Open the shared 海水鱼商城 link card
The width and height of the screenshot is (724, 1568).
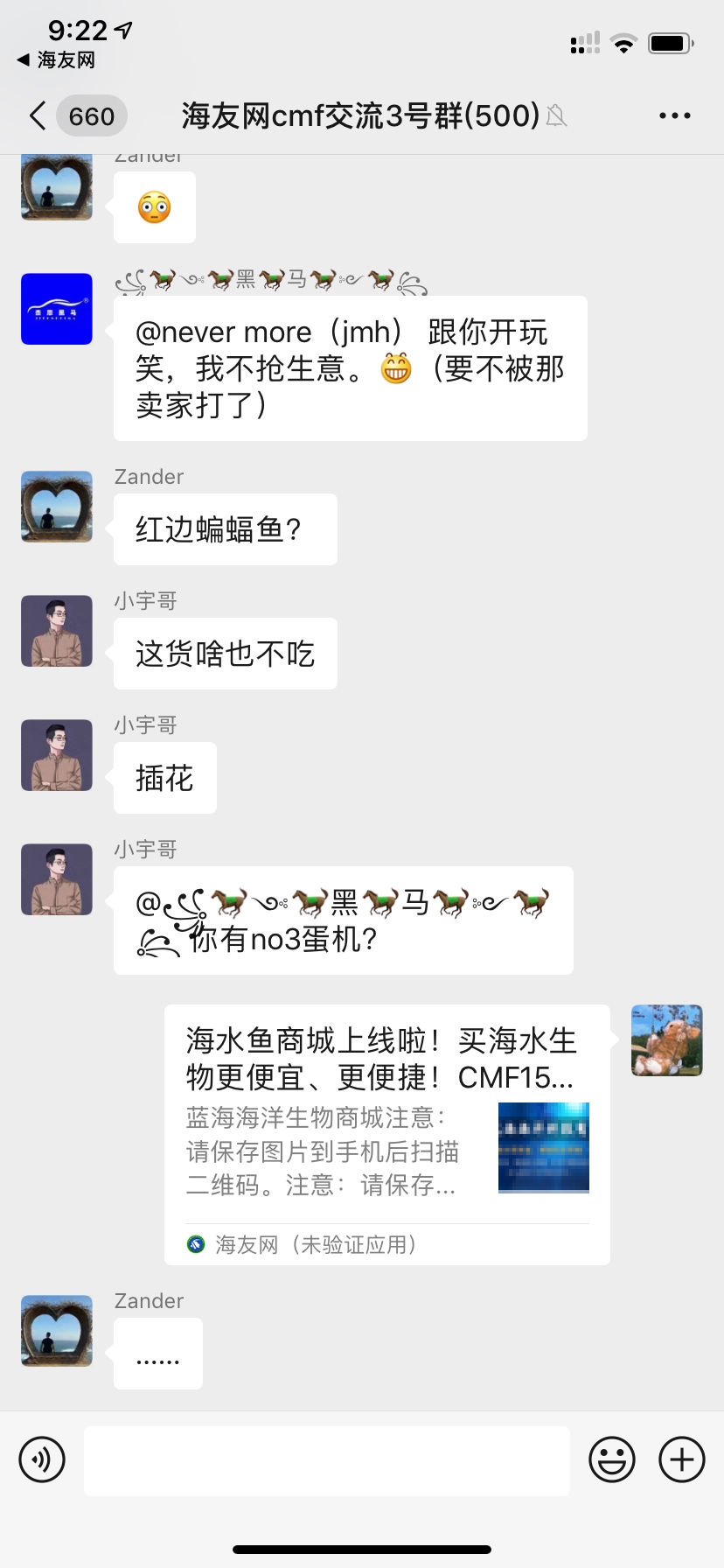386,1133
